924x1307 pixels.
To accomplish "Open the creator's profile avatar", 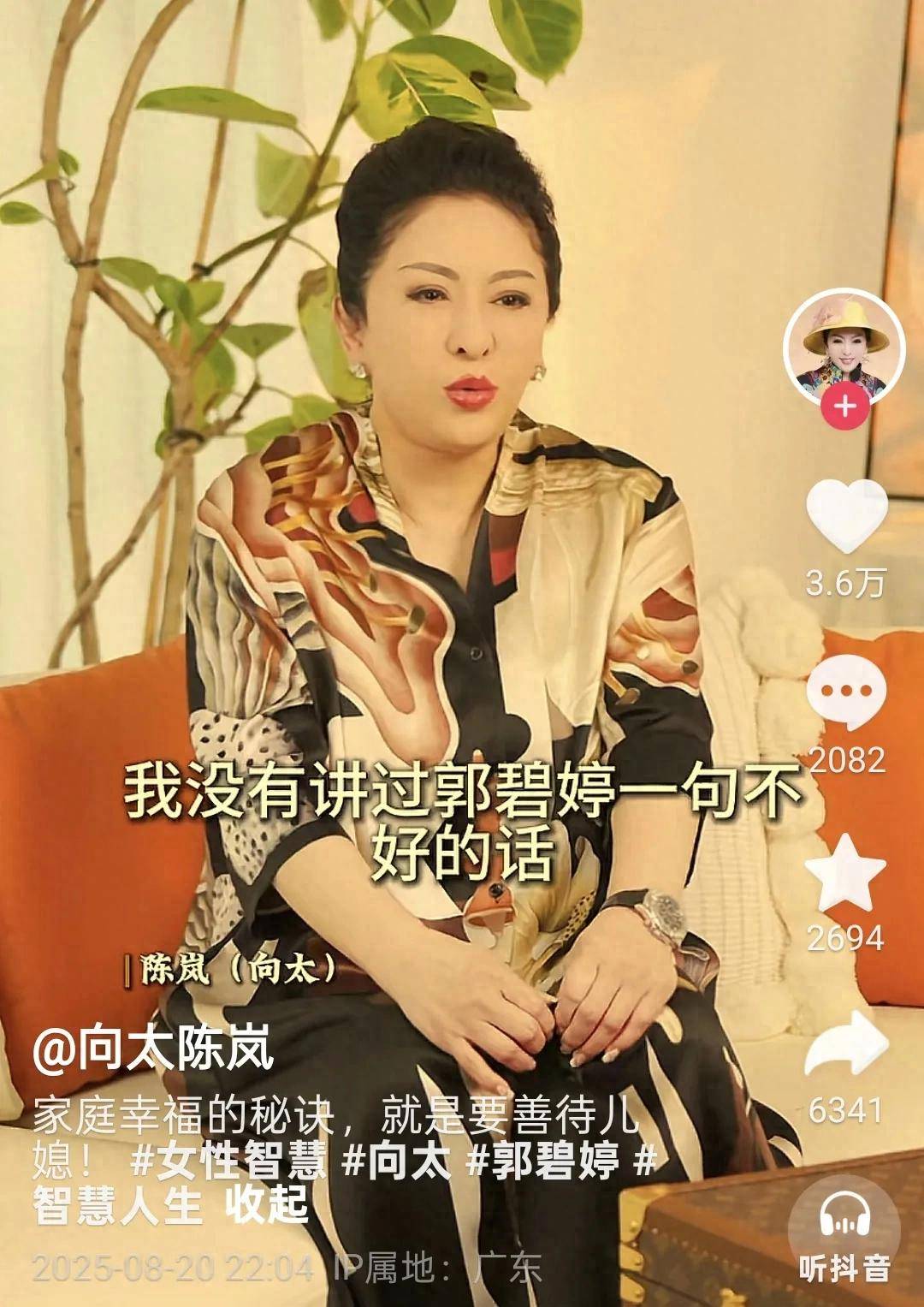I will (843, 350).
